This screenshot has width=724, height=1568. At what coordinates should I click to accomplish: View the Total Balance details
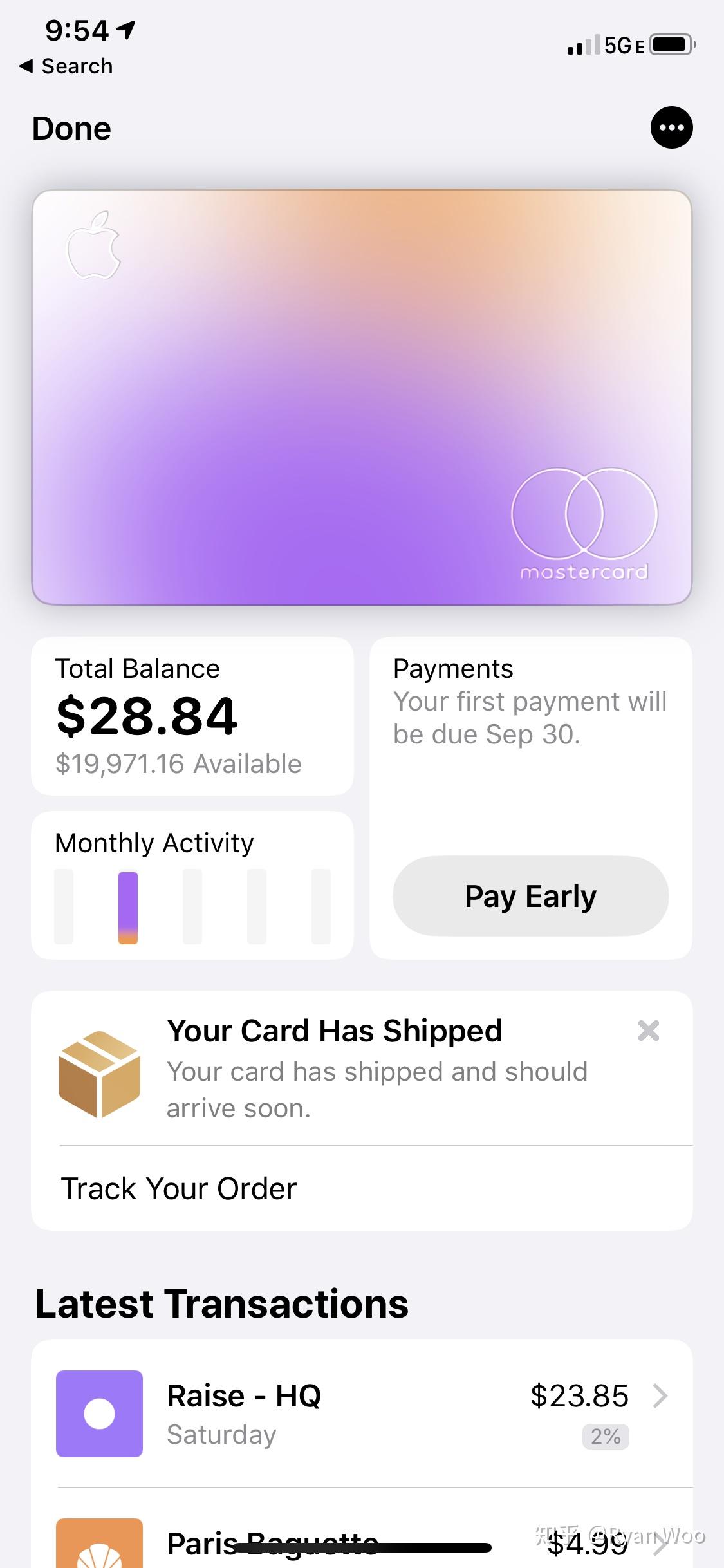[x=192, y=716]
